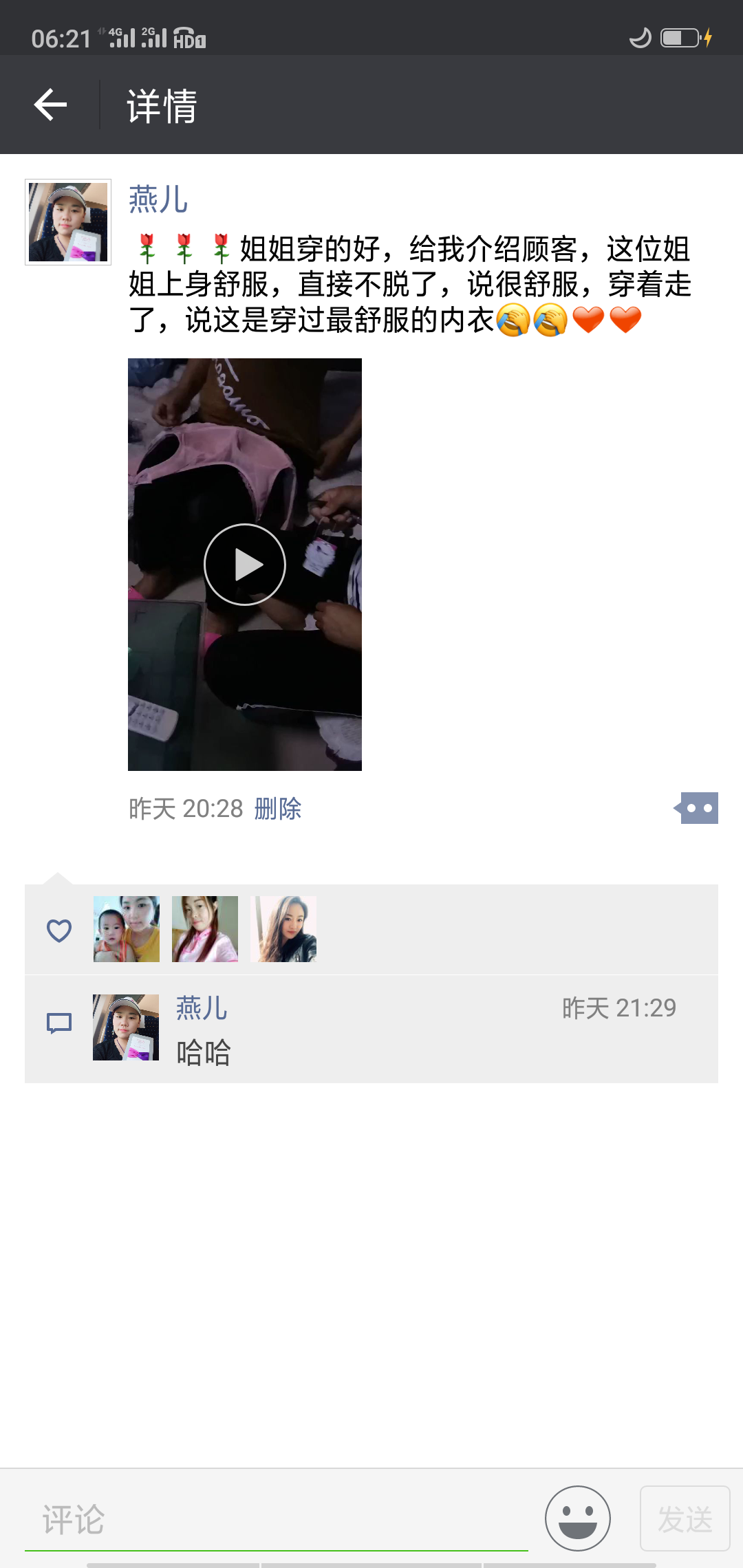Open the 燕儿 name link above the post
This screenshot has height=1568, width=743.
(x=158, y=199)
